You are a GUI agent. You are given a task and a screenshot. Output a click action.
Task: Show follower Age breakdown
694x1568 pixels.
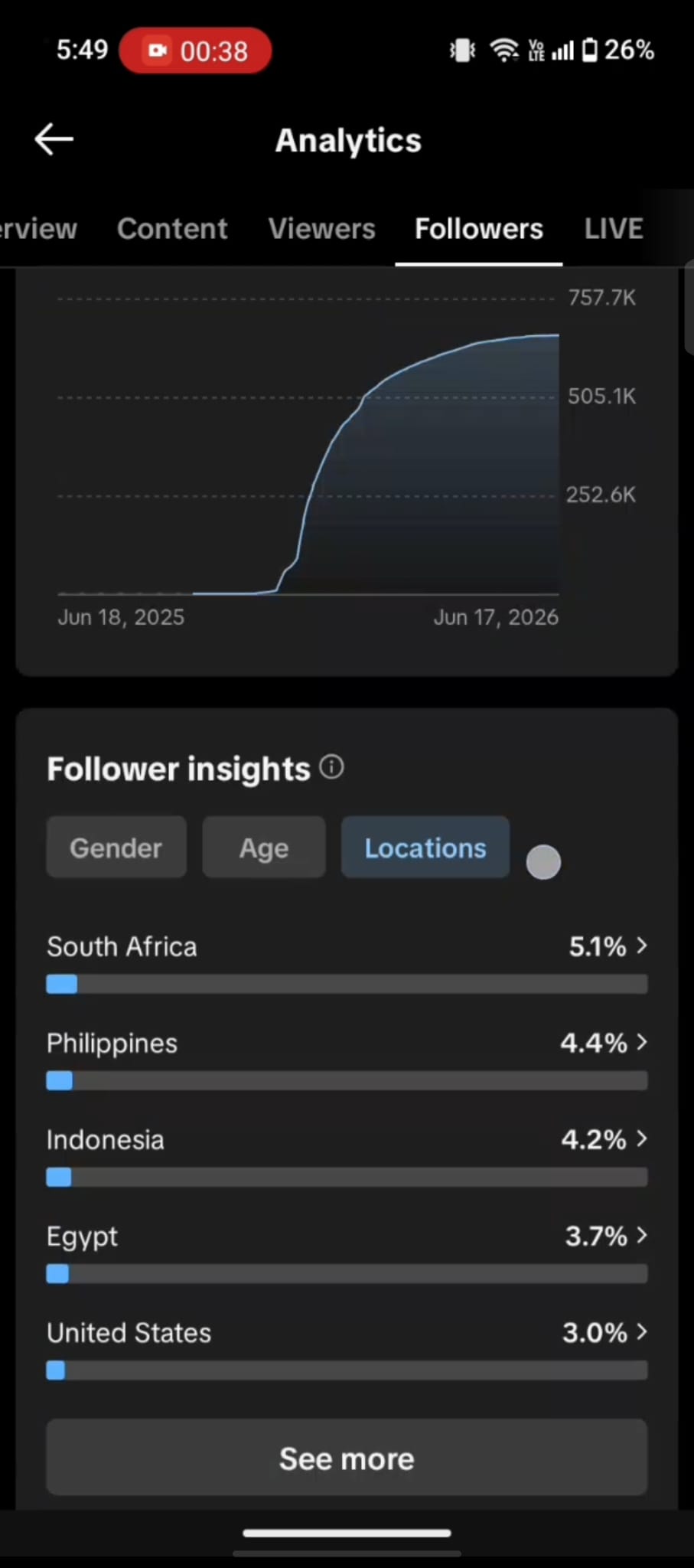(x=264, y=847)
